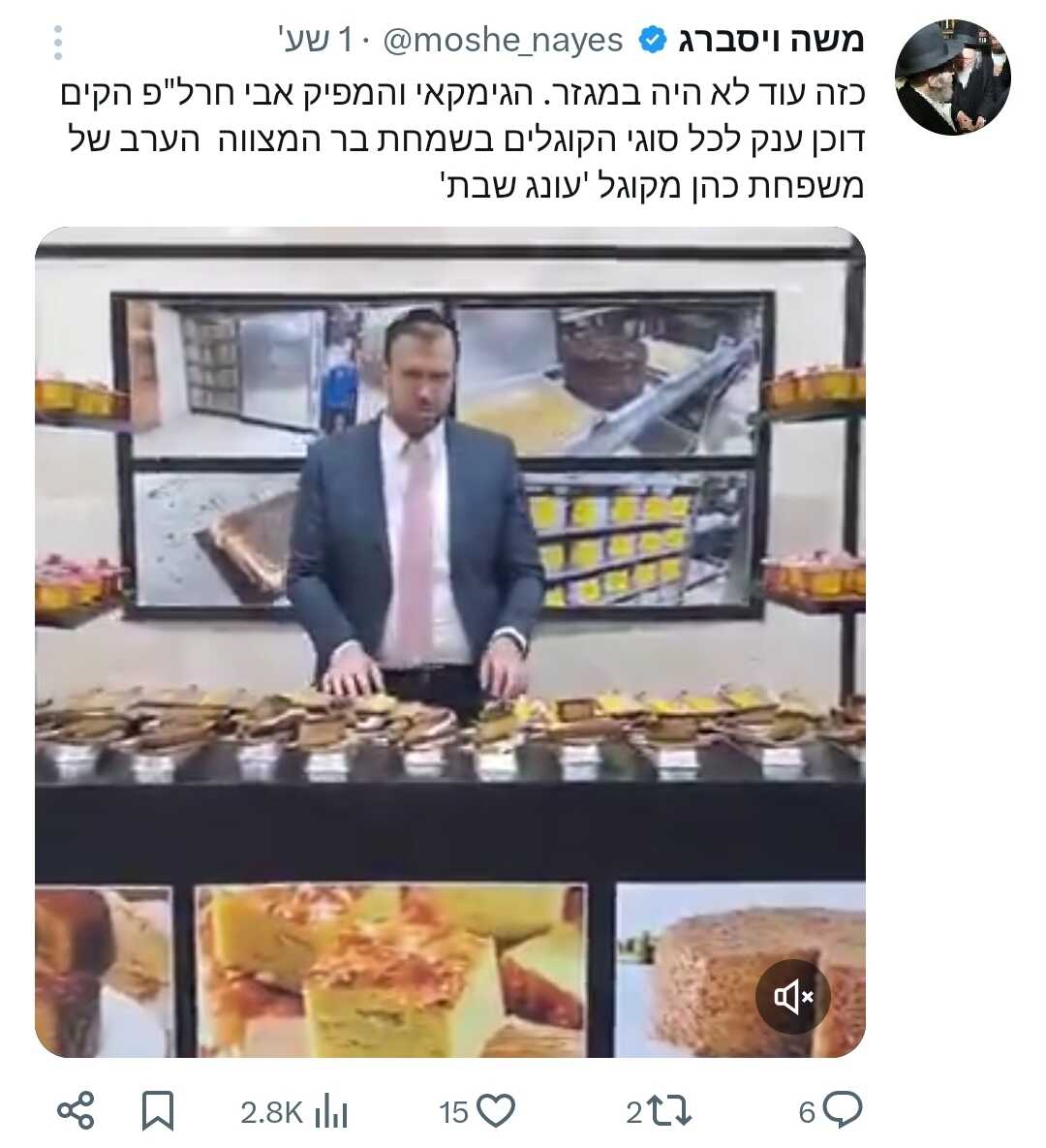Open Moshe Weisberg's profile picture

pyautogui.click(x=952, y=77)
